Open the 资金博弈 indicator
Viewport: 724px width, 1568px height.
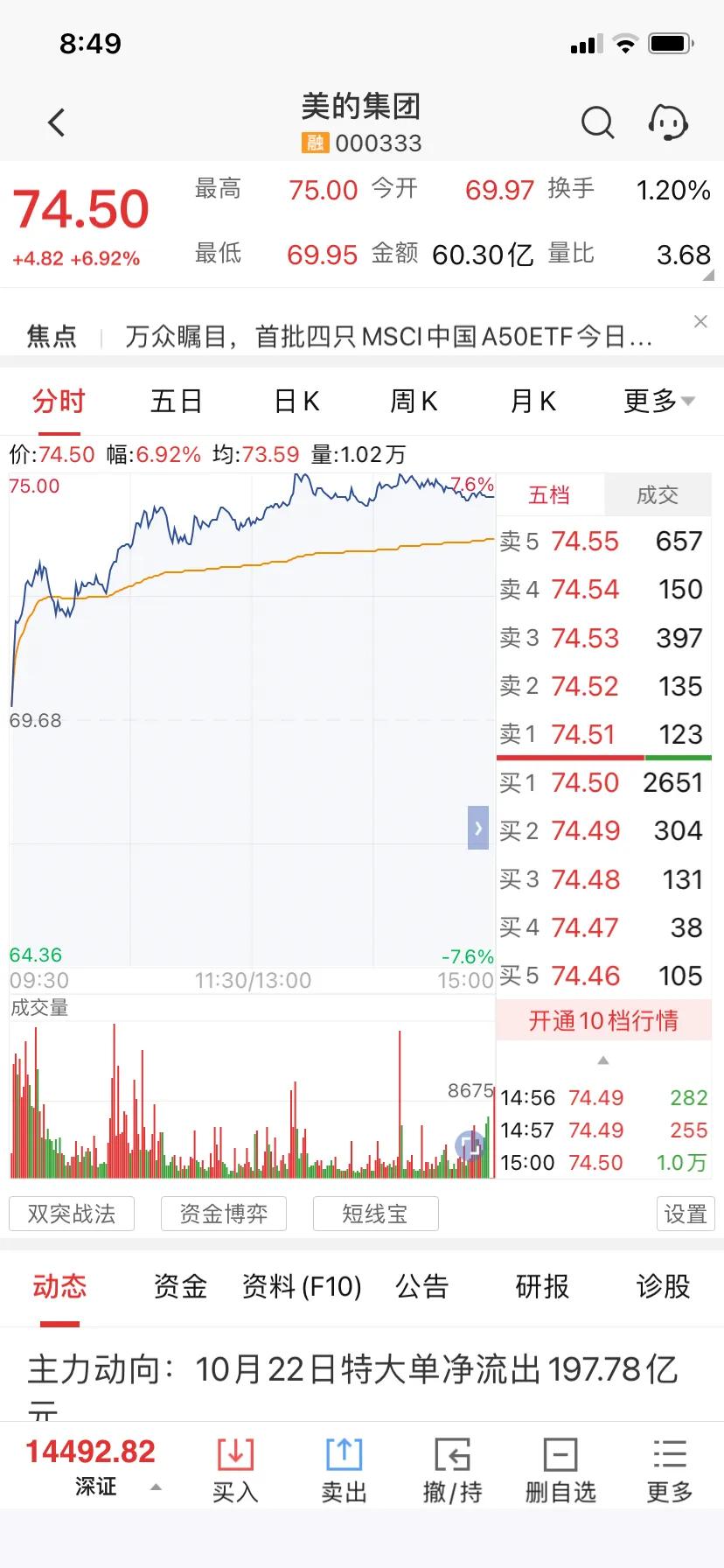coord(224,1214)
